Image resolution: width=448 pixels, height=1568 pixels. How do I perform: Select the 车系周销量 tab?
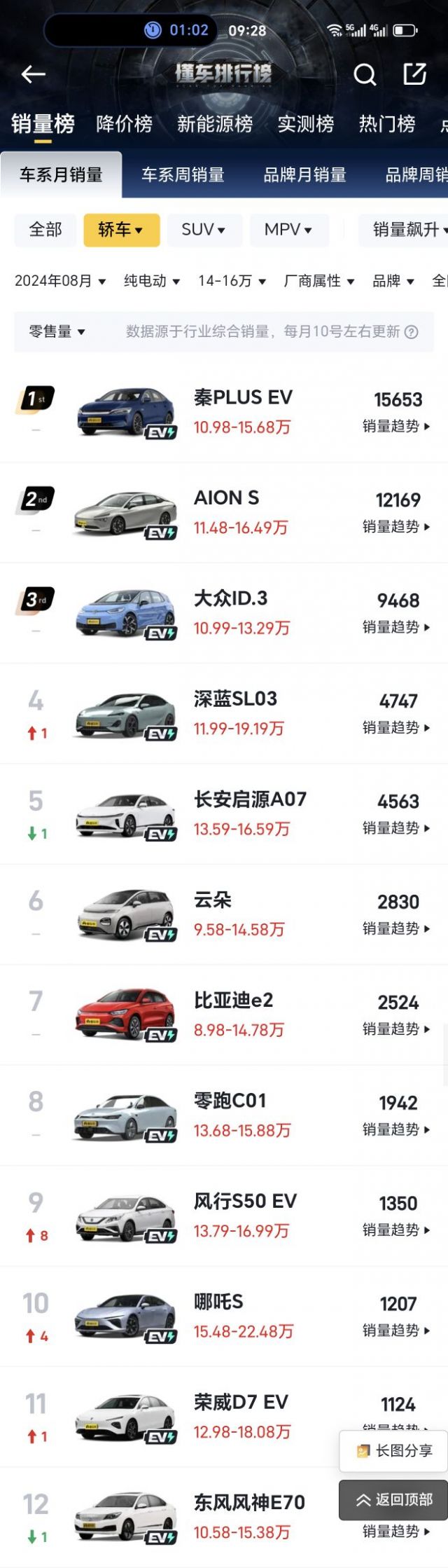pos(183,174)
